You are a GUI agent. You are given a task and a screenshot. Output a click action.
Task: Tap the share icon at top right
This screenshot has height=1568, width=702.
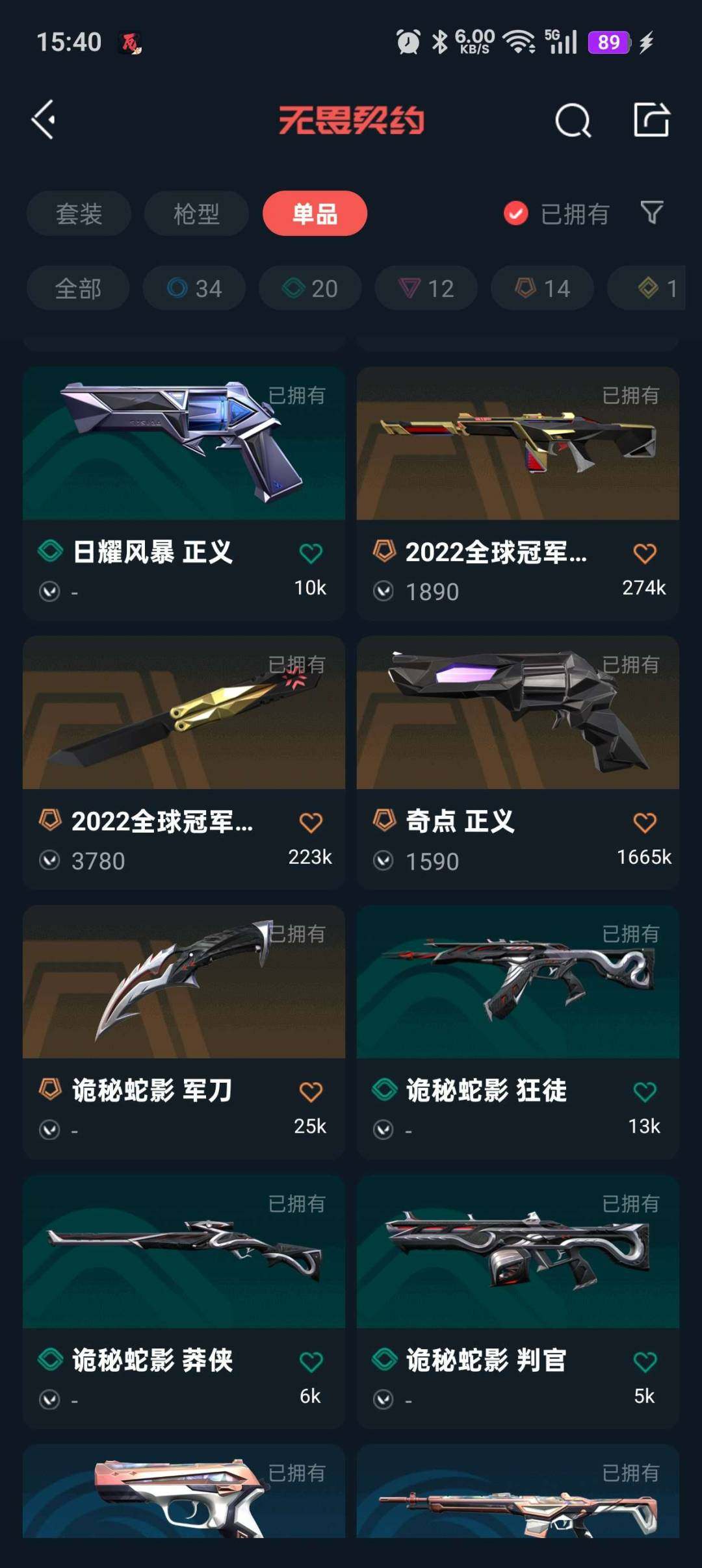pos(653,120)
